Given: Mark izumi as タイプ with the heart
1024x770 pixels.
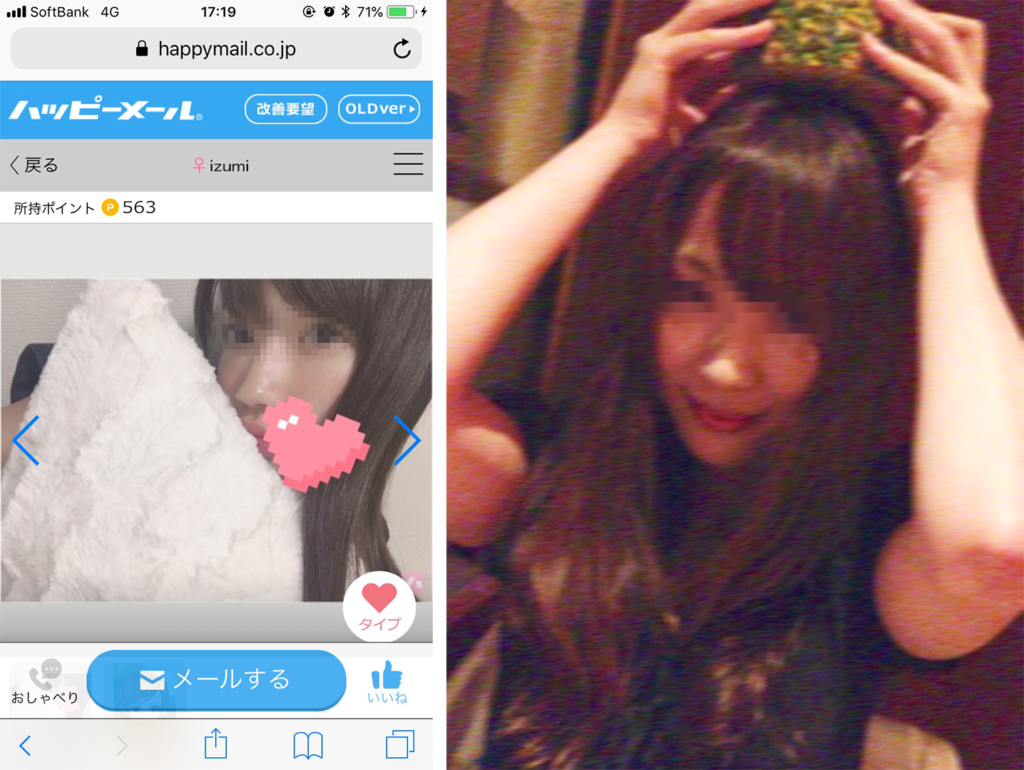Looking at the screenshot, I should click(x=379, y=605).
